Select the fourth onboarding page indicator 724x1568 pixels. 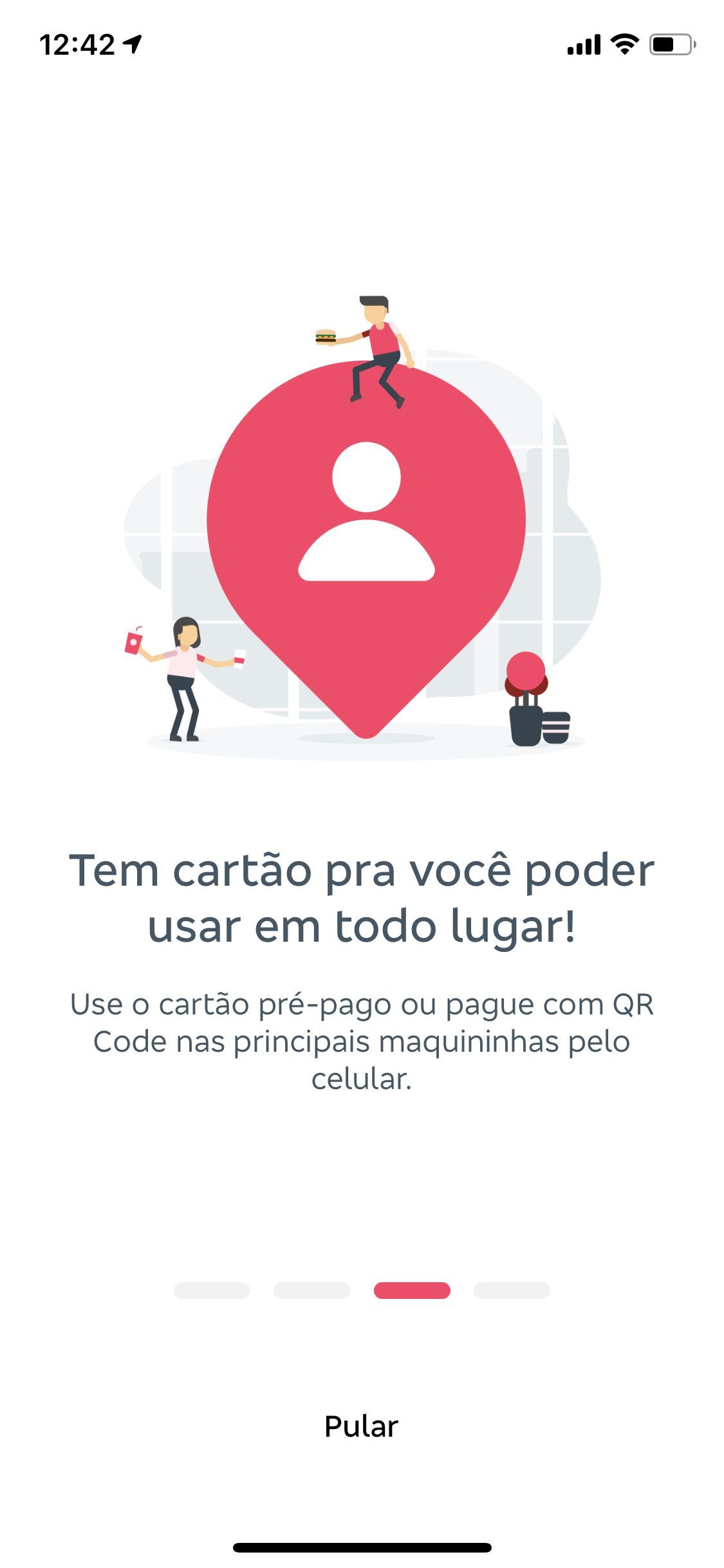pos(512,1291)
